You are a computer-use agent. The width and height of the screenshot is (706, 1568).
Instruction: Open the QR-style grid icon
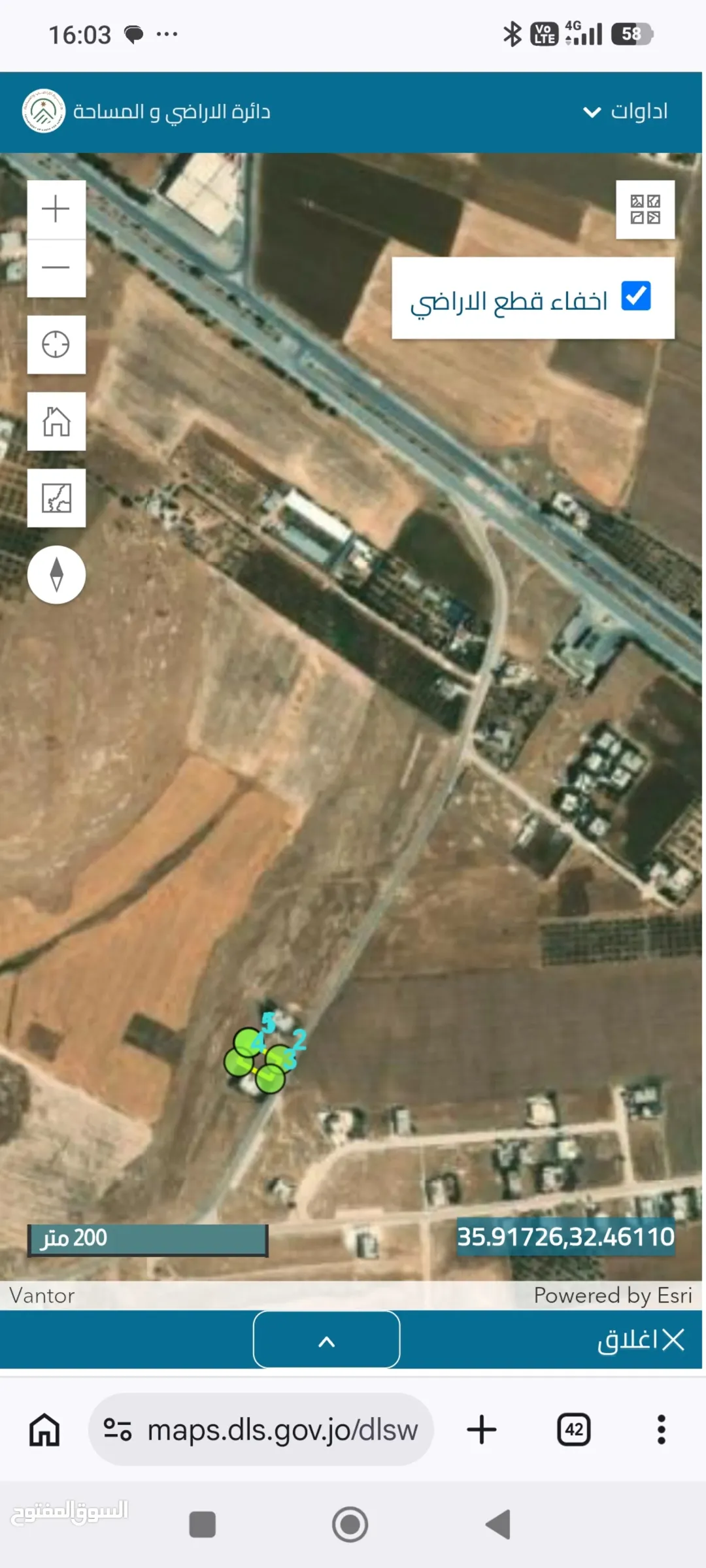pos(645,209)
